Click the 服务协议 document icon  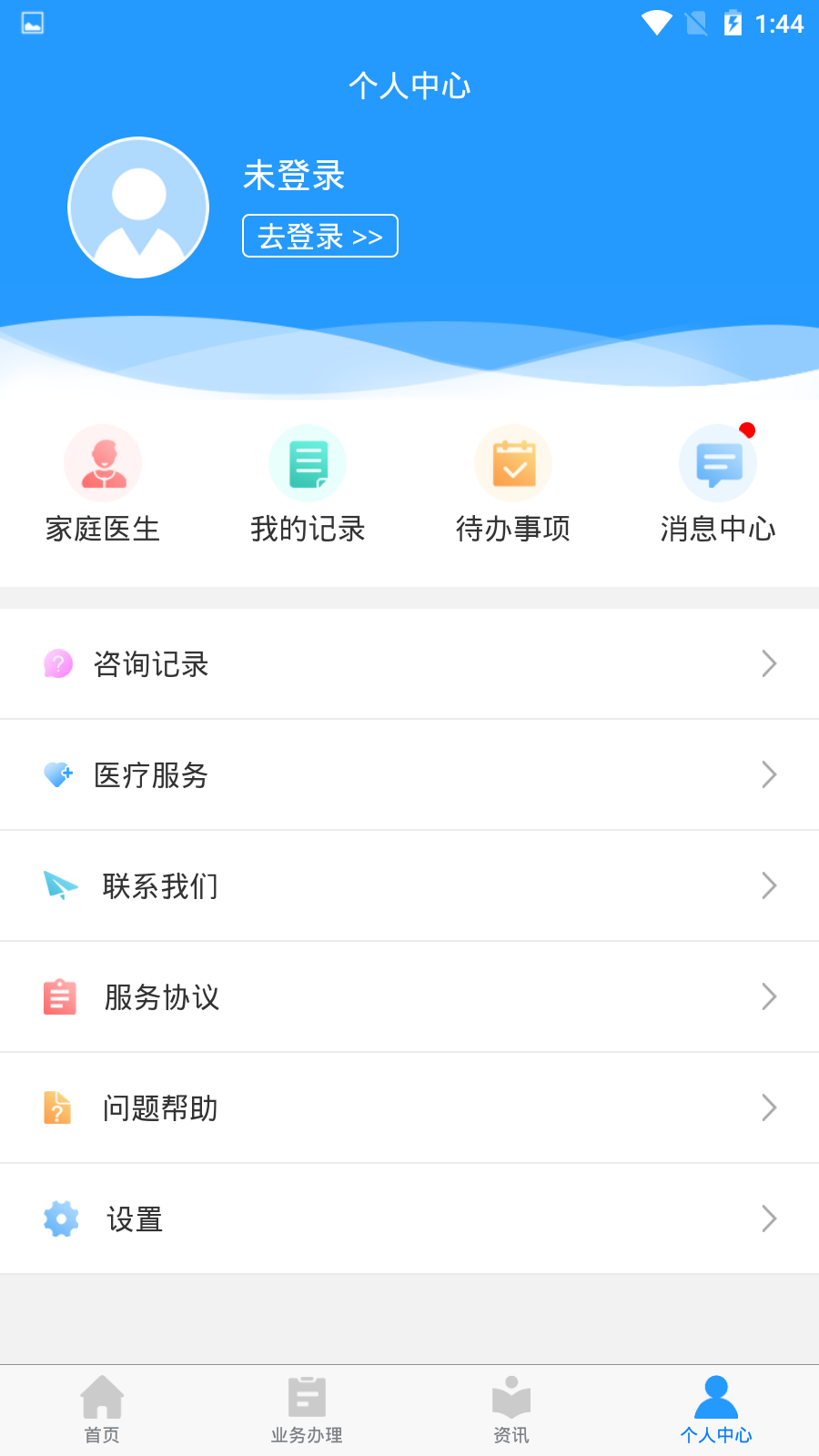tap(59, 996)
